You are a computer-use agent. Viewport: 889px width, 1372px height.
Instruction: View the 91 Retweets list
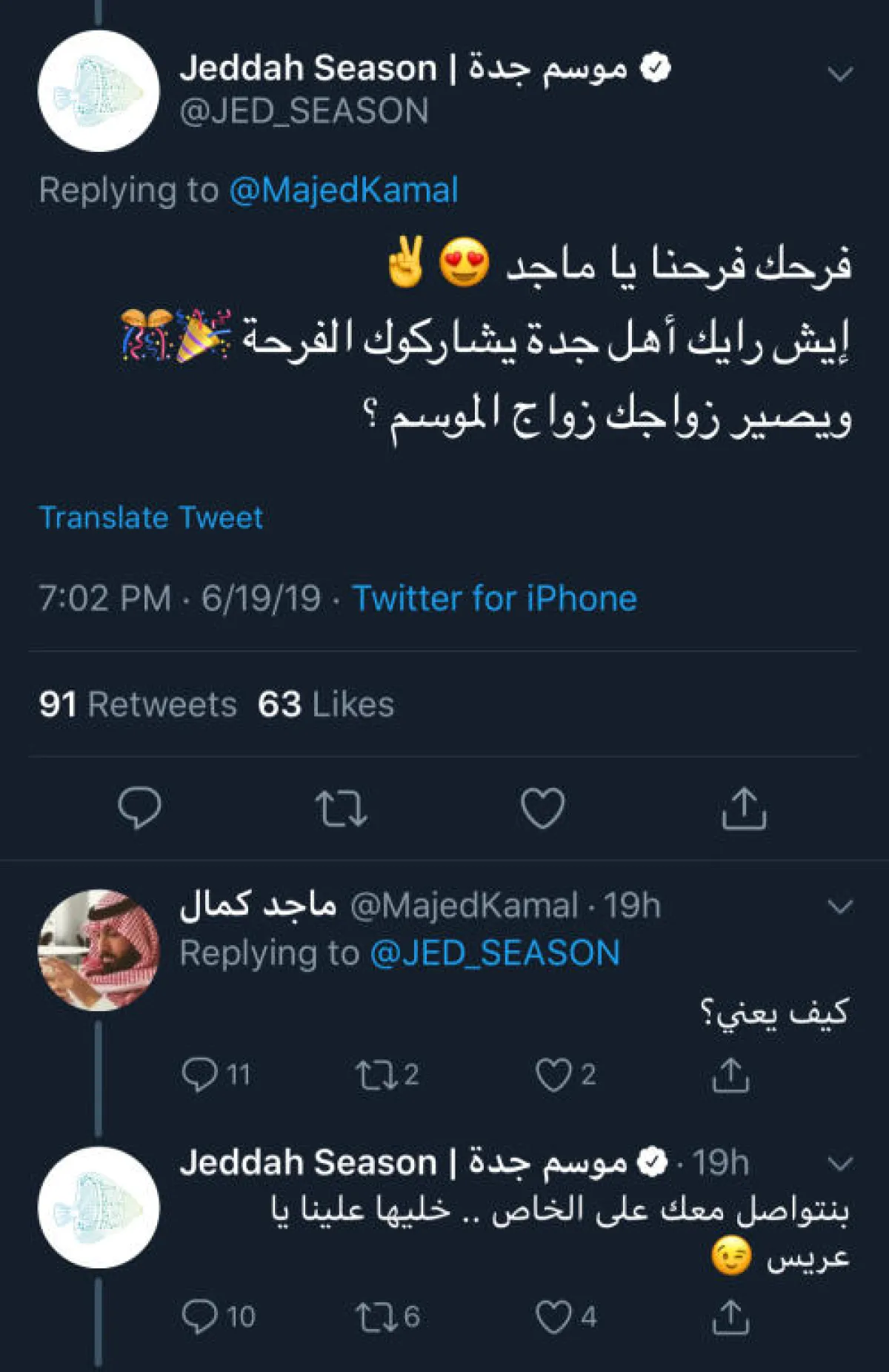[138, 704]
